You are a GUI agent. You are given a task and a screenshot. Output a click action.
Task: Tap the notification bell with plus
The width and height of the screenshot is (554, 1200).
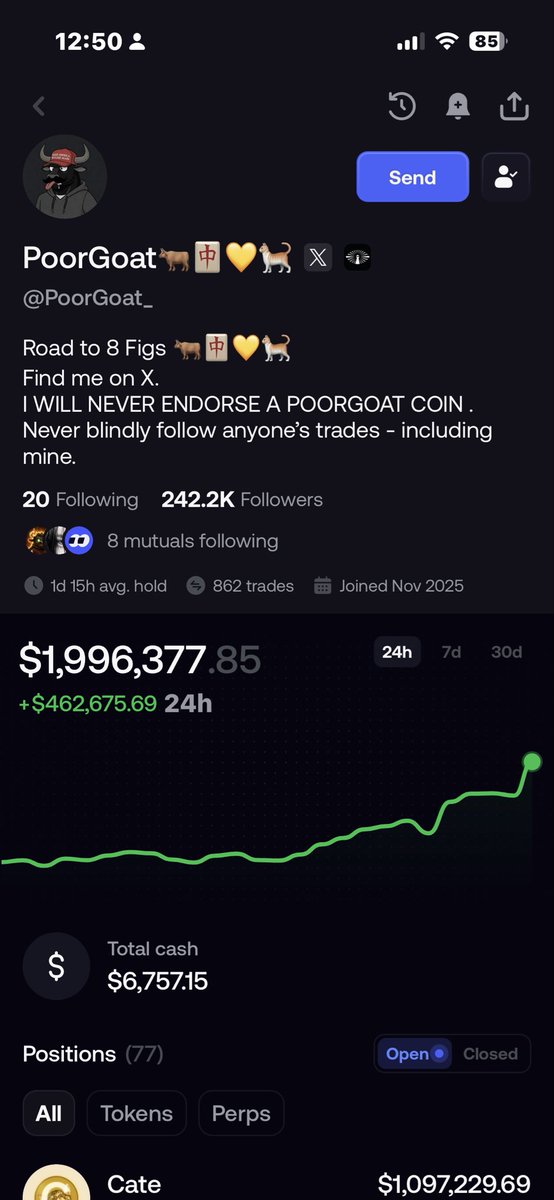point(458,106)
